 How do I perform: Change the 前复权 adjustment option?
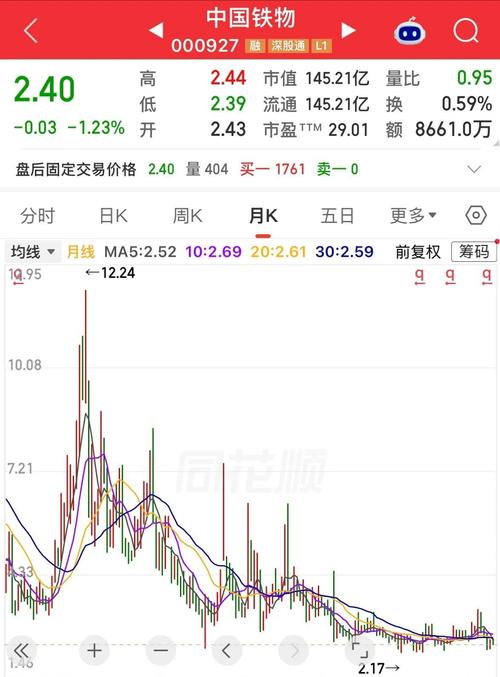pyautogui.click(x=418, y=252)
